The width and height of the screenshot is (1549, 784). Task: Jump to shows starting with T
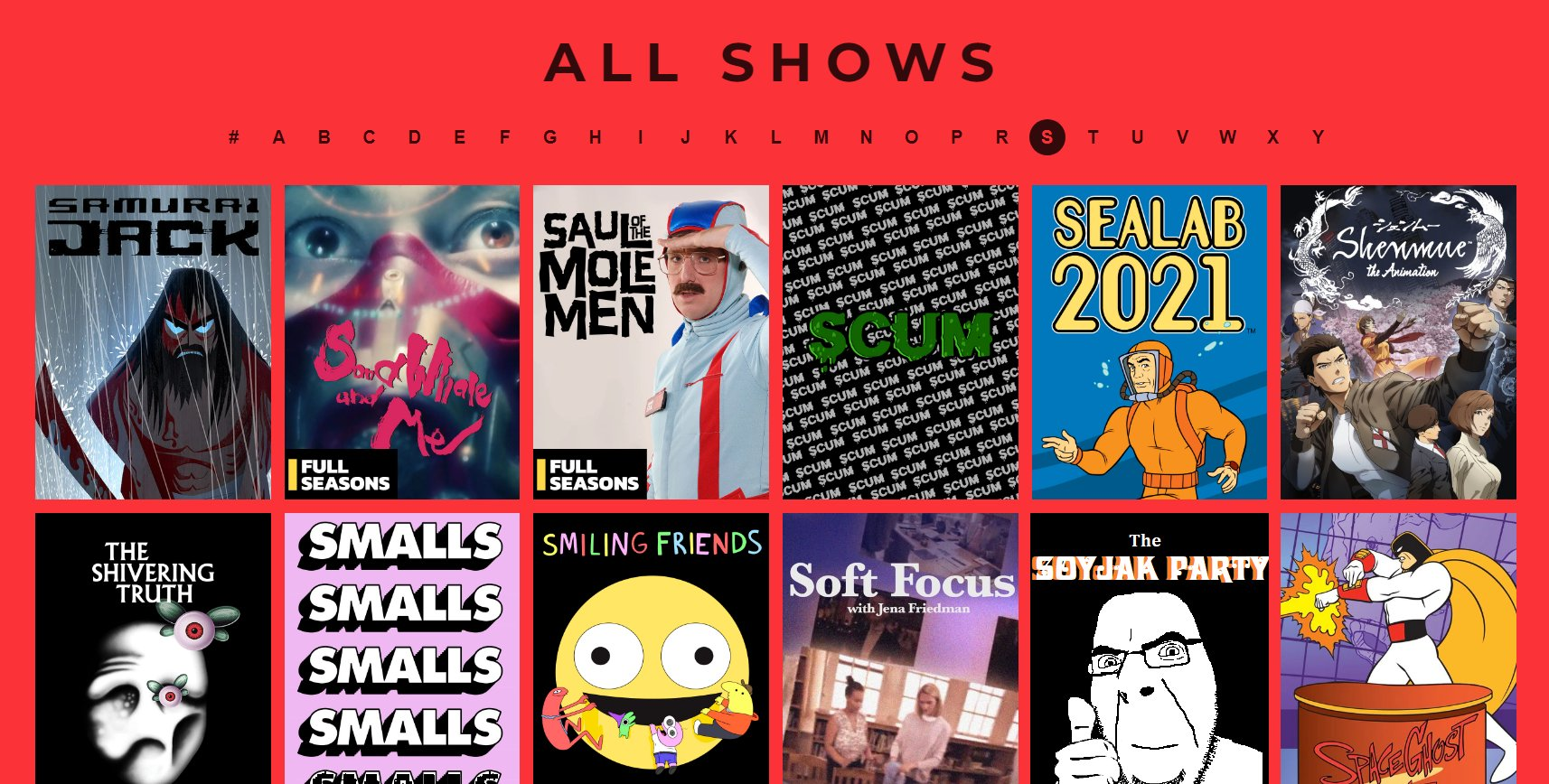tap(1093, 137)
